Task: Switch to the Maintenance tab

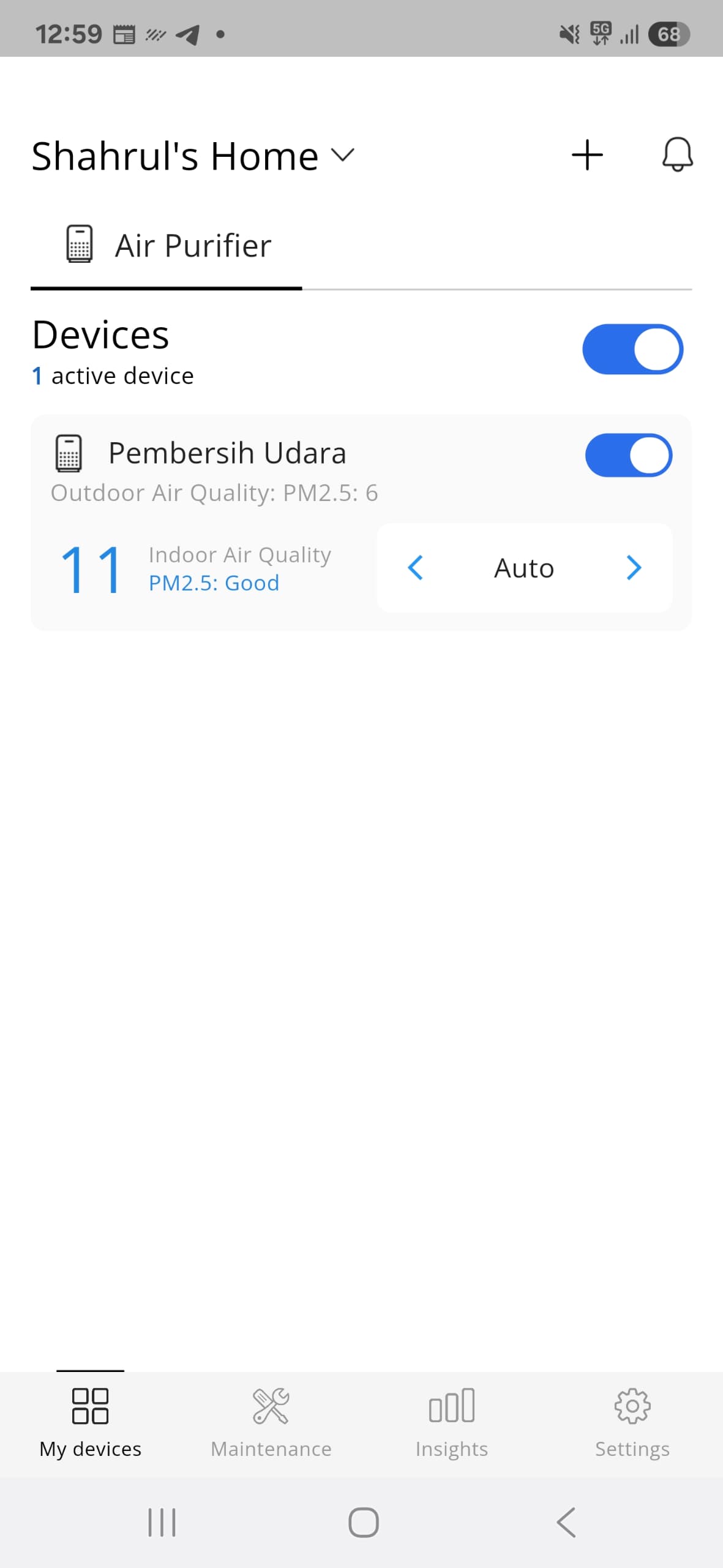Action: click(271, 1422)
